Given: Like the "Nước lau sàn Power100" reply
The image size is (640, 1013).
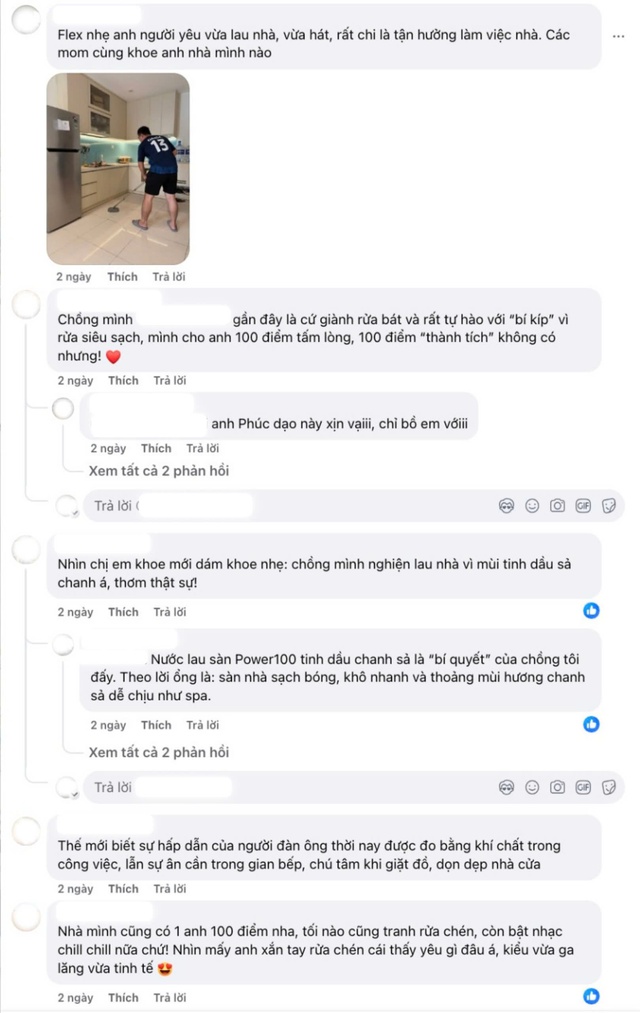Looking at the screenshot, I should click(156, 725).
